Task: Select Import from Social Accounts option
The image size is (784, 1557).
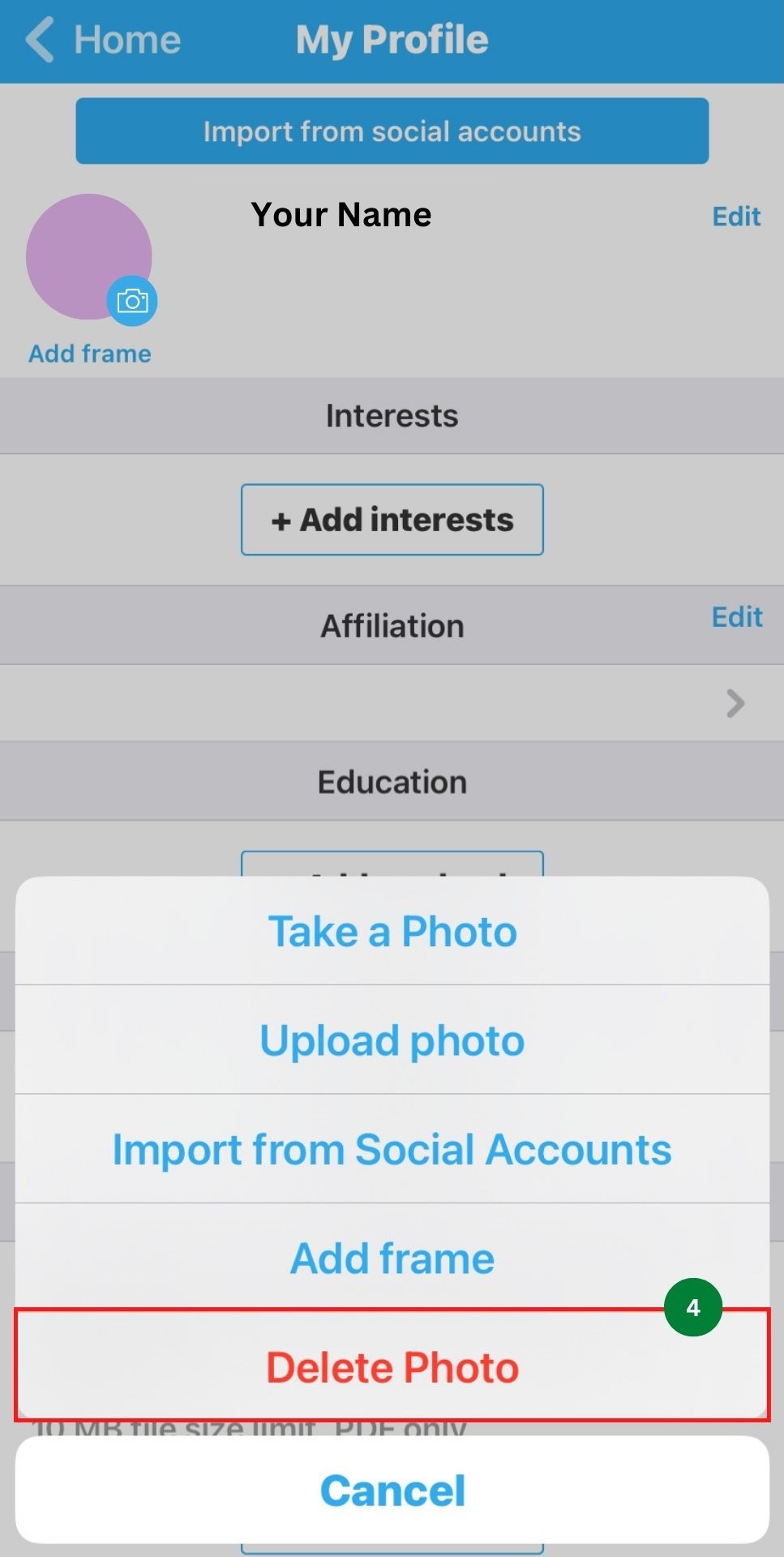Action: (392, 1148)
